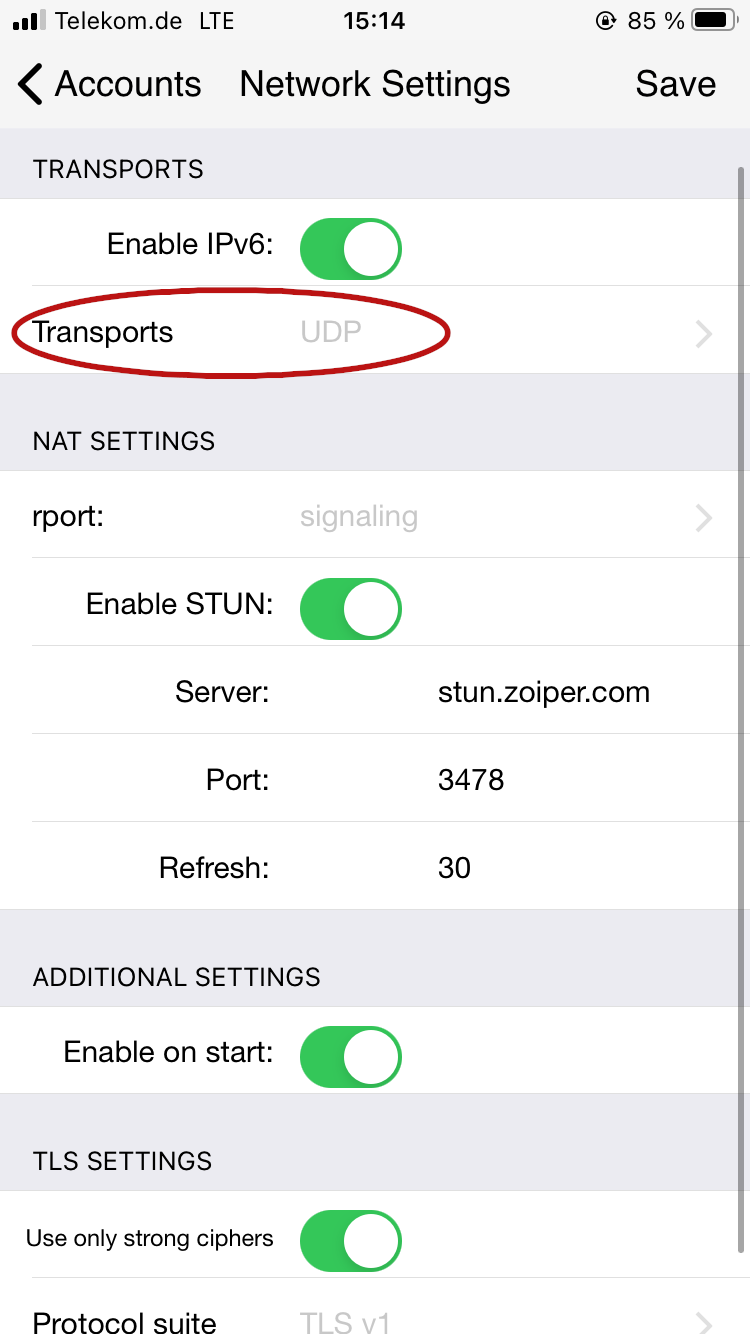Edit the STUN Server field
The width and height of the screenshot is (750, 1334).
pyautogui.click(x=544, y=692)
